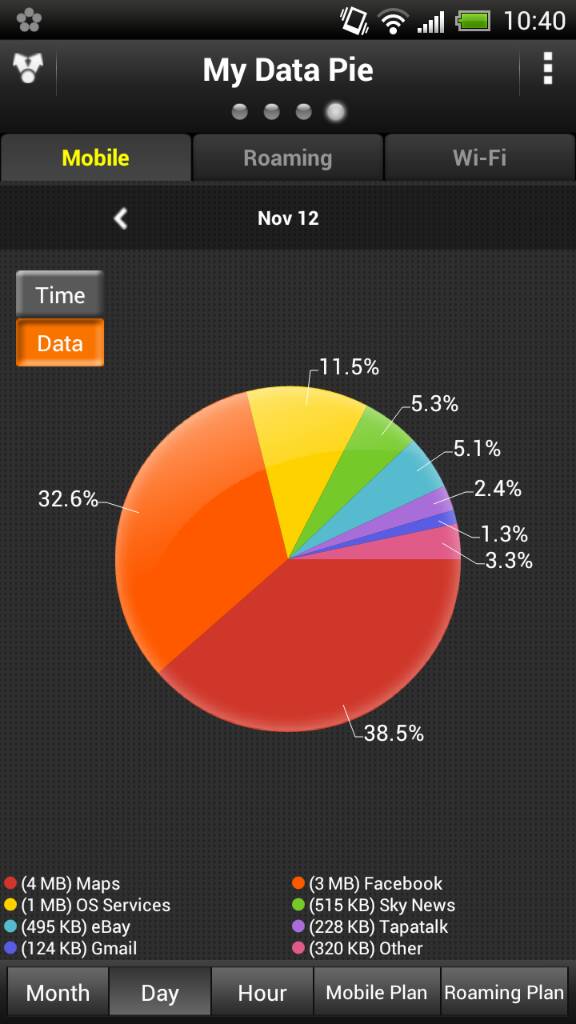Open Mobile Plan settings

[x=377, y=993]
